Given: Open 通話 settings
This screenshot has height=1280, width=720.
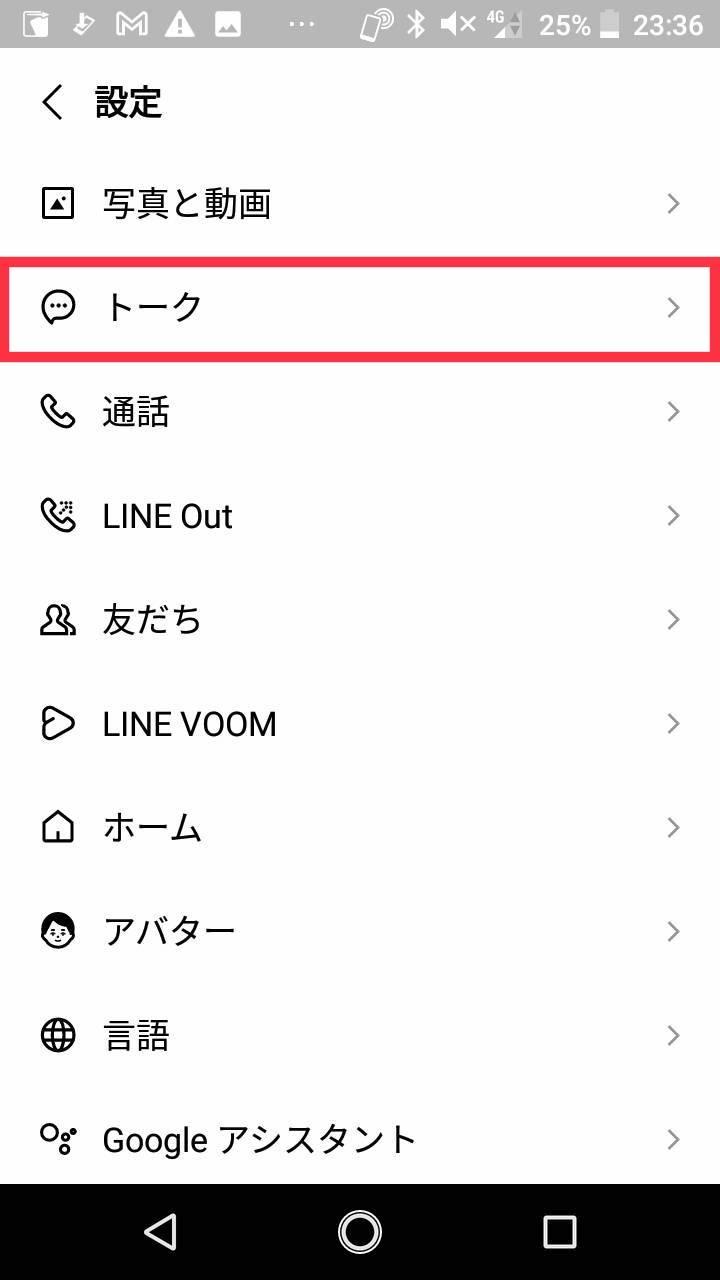Looking at the screenshot, I should coord(360,412).
